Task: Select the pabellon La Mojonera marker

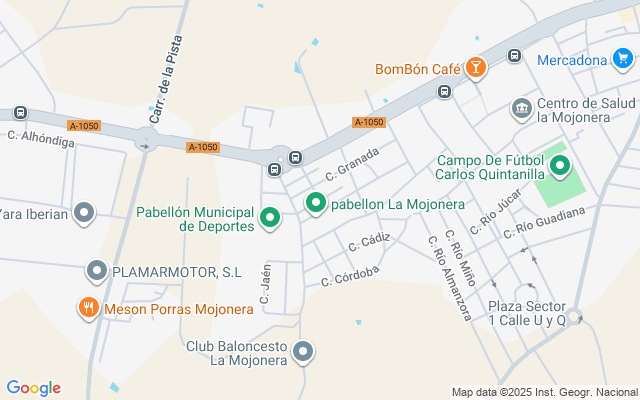Action: pyautogui.click(x=316, y=203)
